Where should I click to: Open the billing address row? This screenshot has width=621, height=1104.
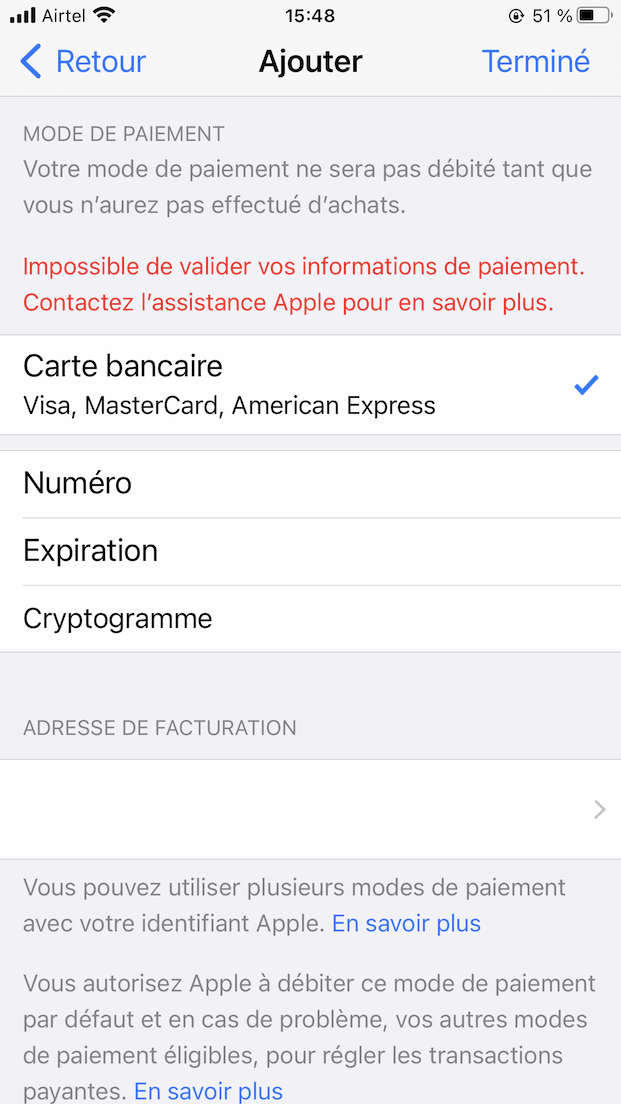(x=310, y=809)
